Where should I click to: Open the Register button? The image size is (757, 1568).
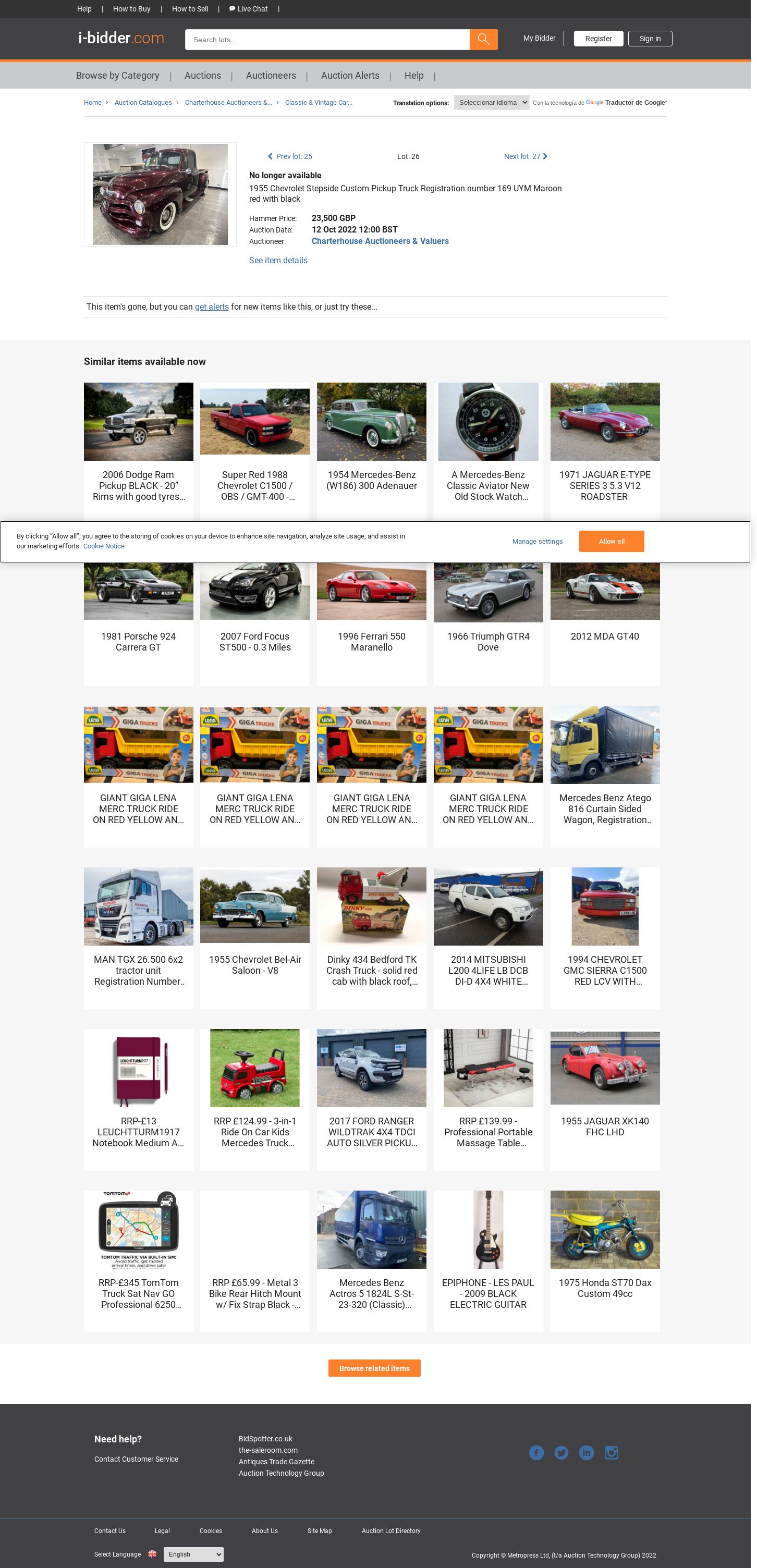coord(597,39)
